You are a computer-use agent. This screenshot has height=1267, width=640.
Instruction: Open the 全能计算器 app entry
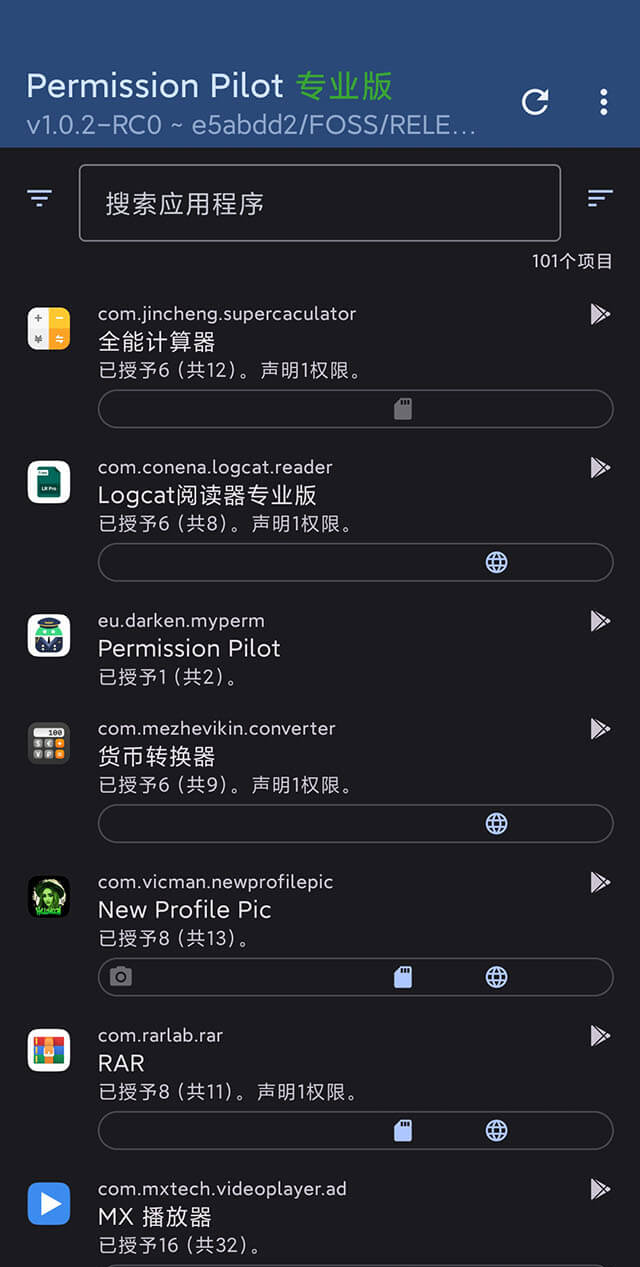[300, 342]
